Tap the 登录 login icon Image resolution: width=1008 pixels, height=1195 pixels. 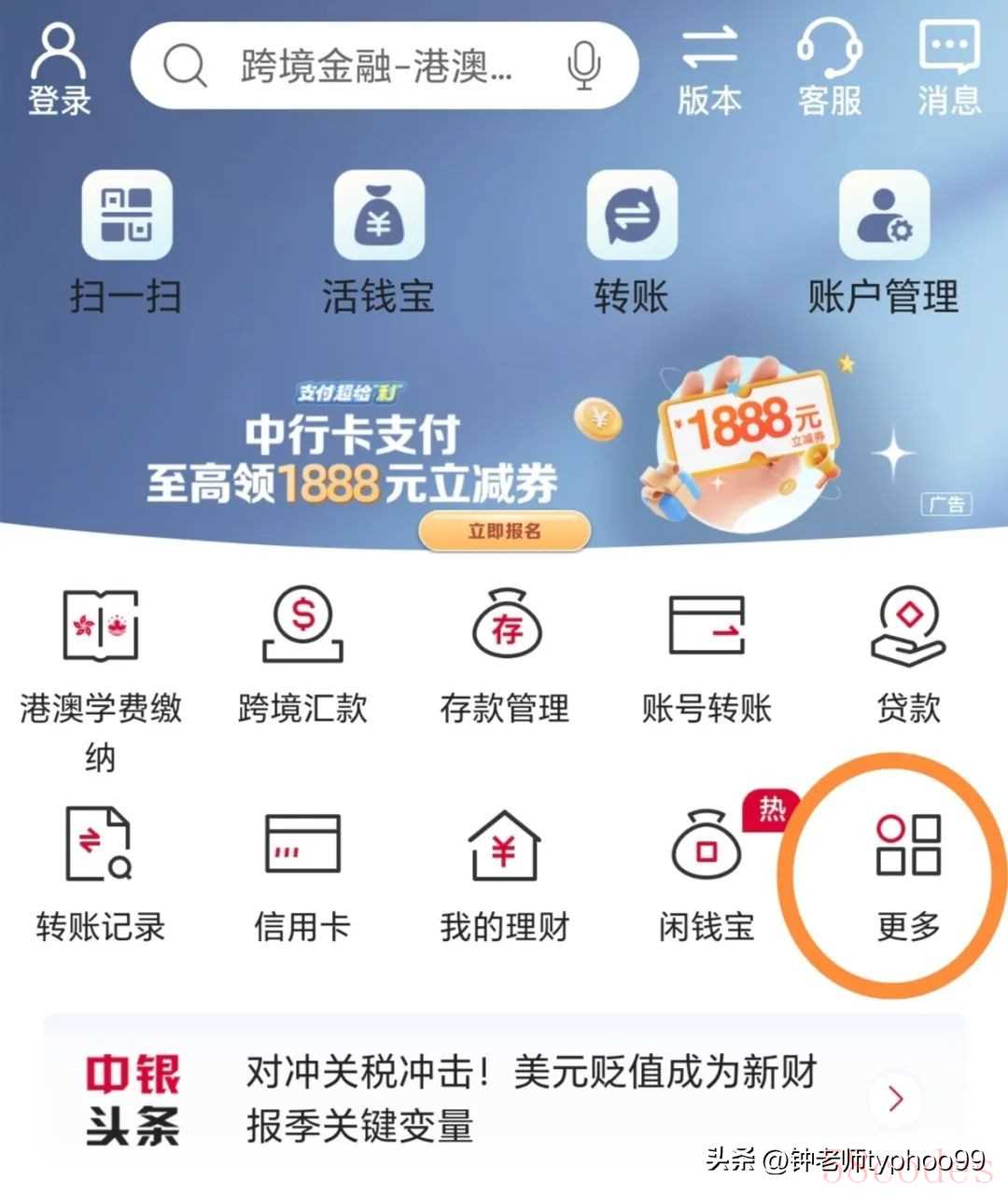pyautogui.click(x=59, y=70)
